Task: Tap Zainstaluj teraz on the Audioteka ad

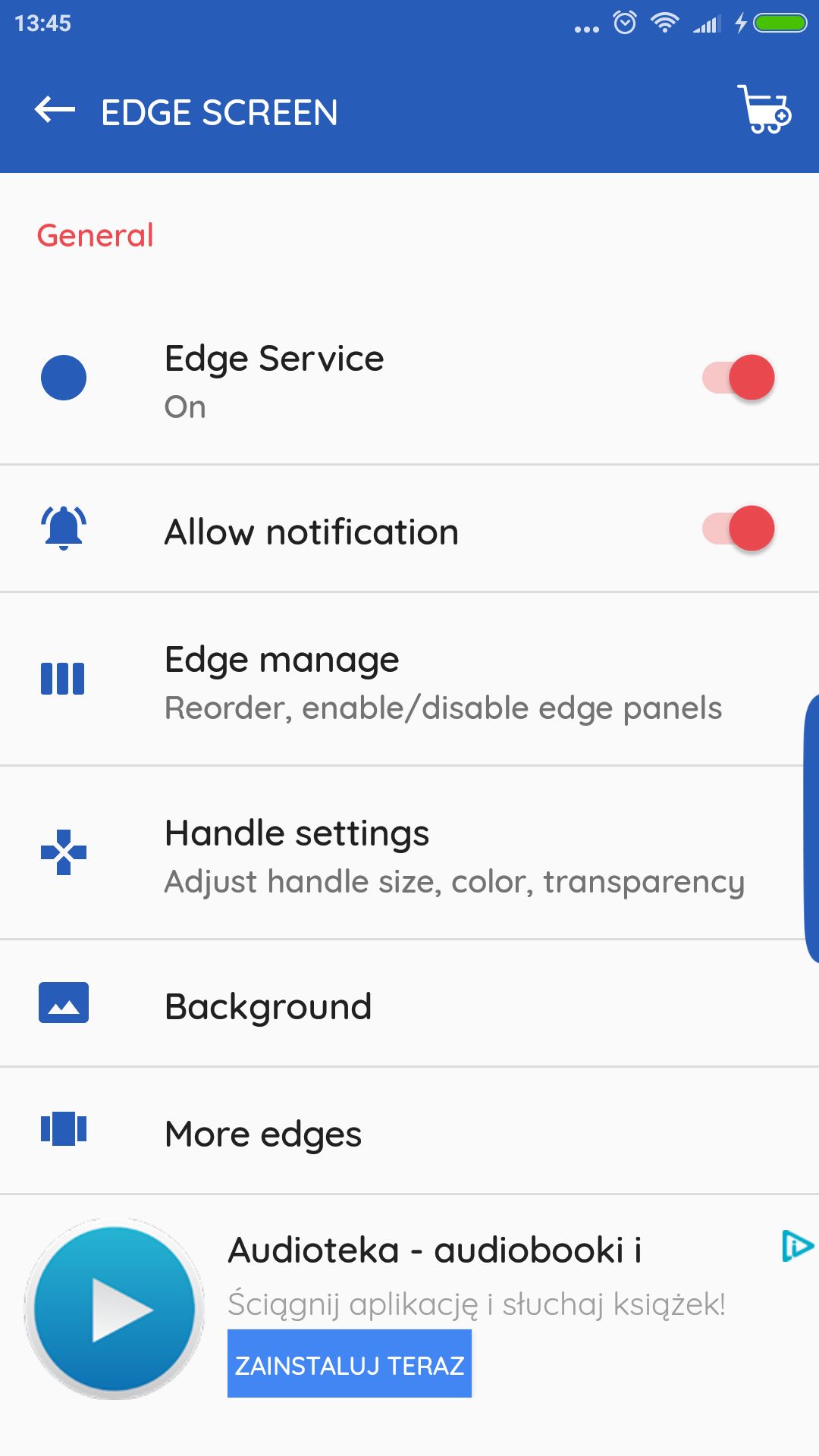Action: tap(350, 1363)
